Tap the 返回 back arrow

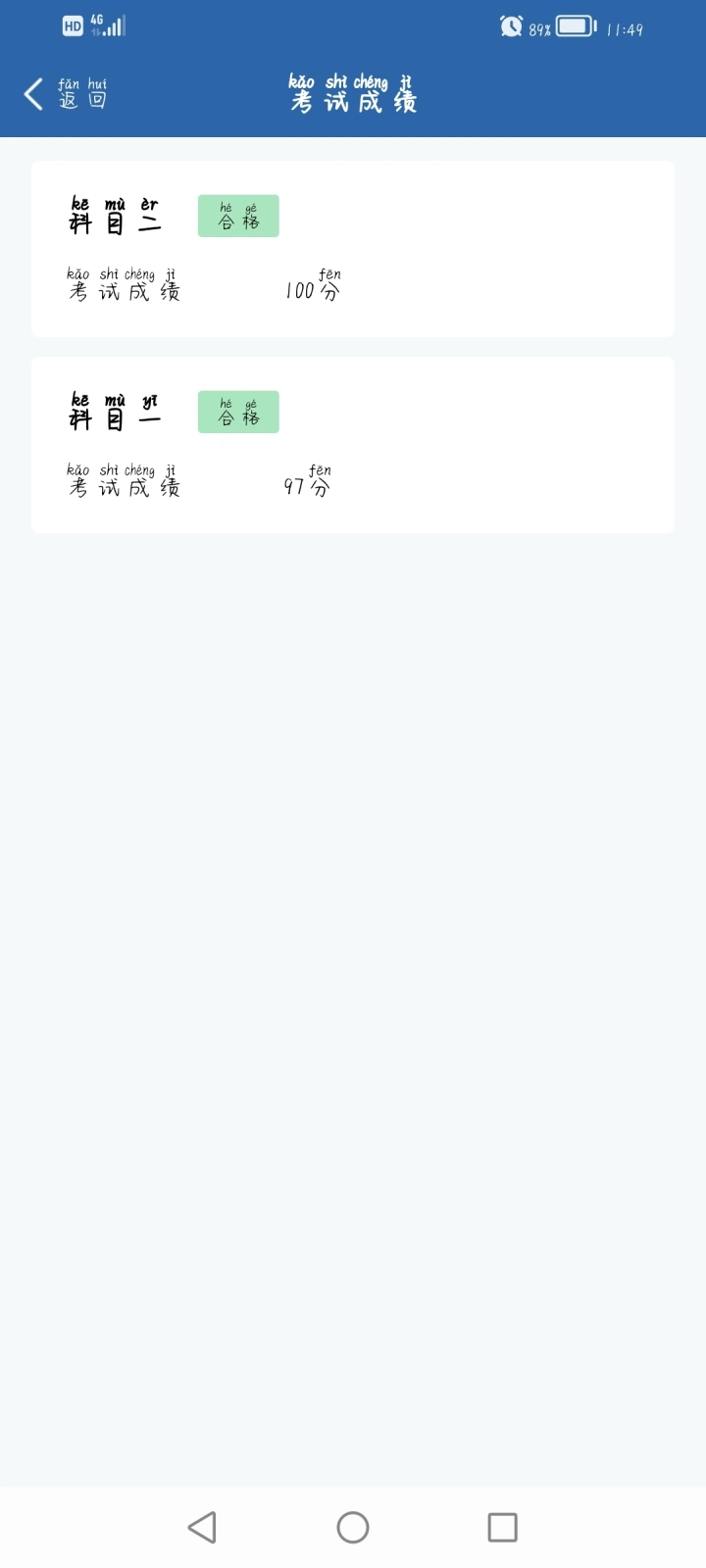tap(33, 94)
